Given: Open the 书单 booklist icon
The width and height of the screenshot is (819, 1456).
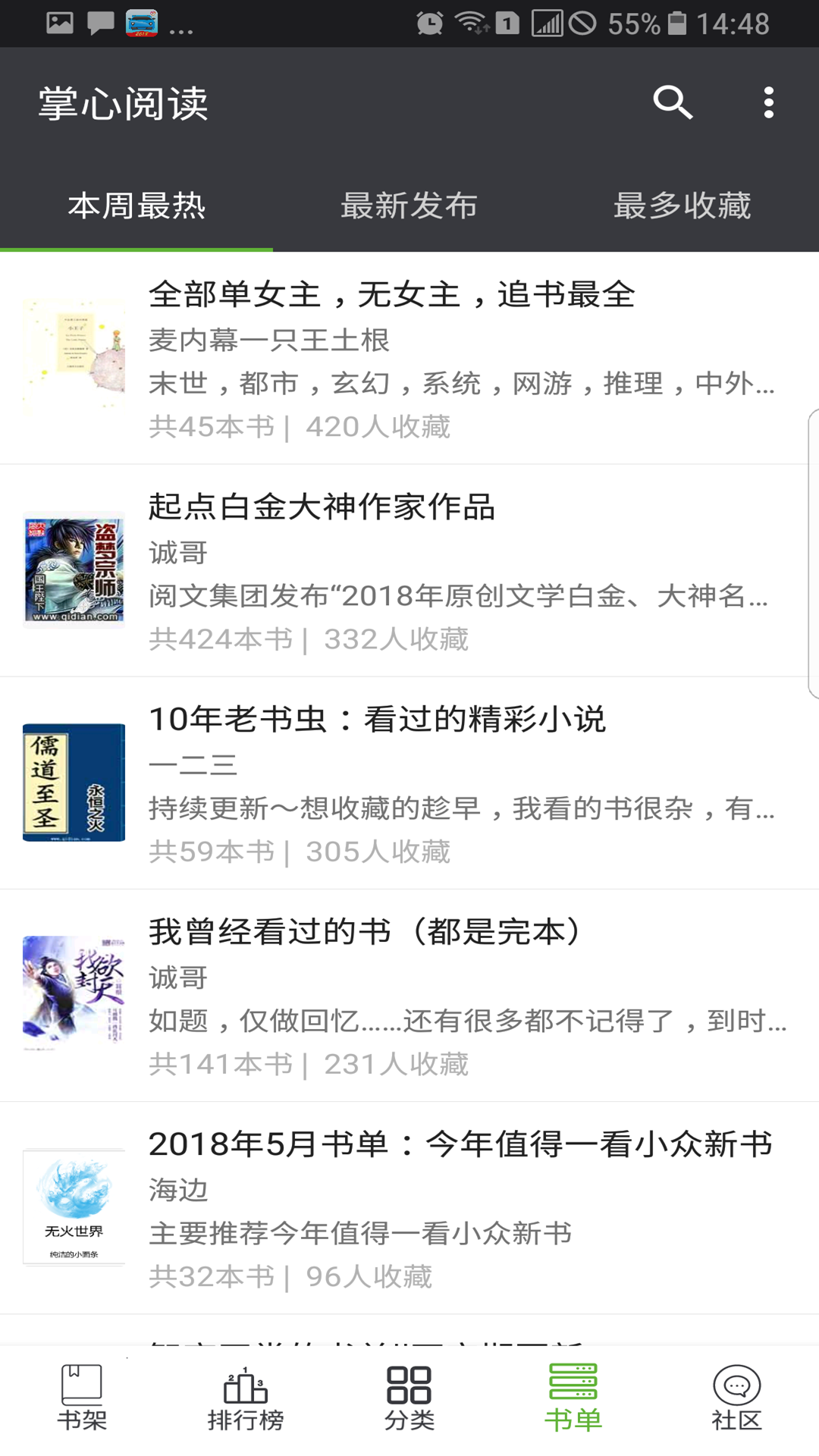Looking at the screenshot, I should pyautogui.click(x=573, y=1407).
